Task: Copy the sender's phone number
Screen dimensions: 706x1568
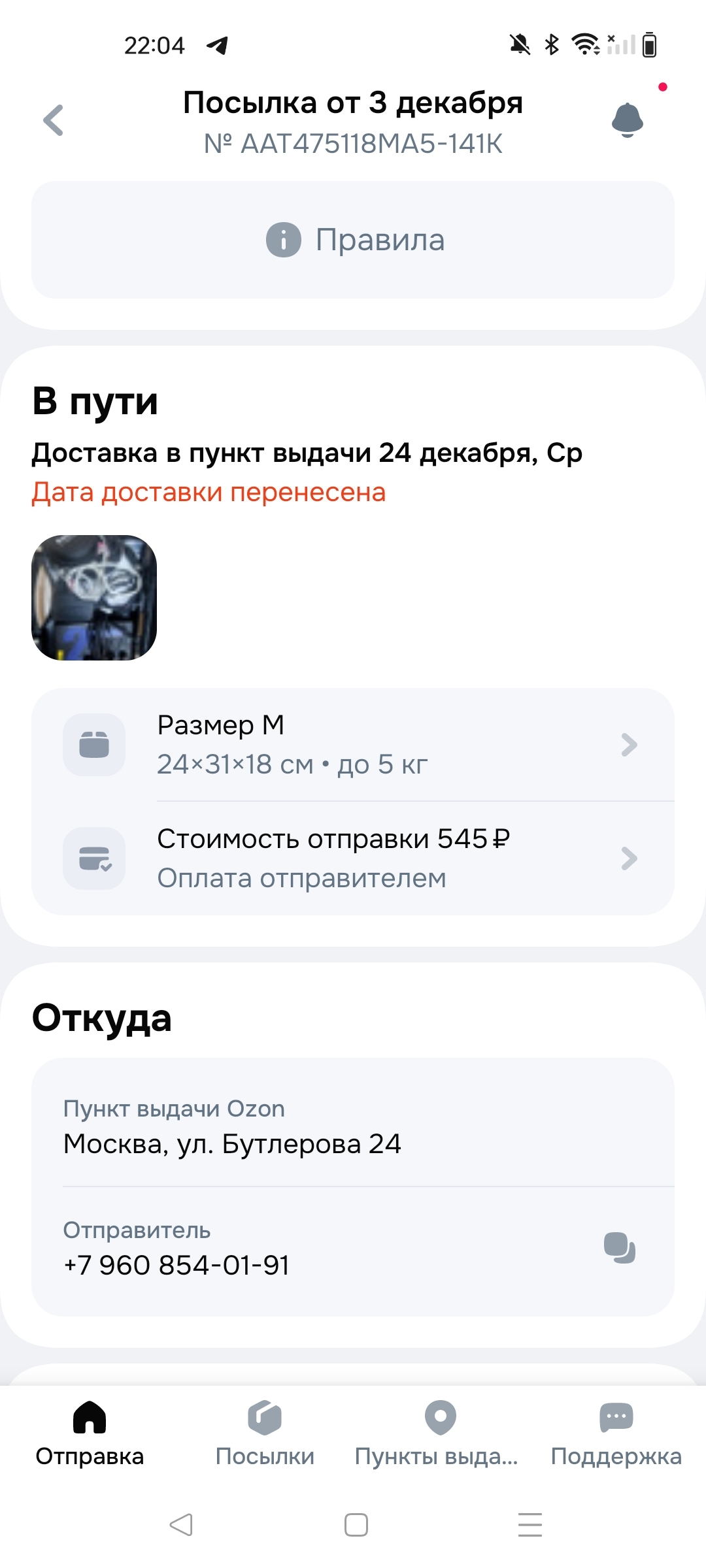Action: (x=619, y=1248)
